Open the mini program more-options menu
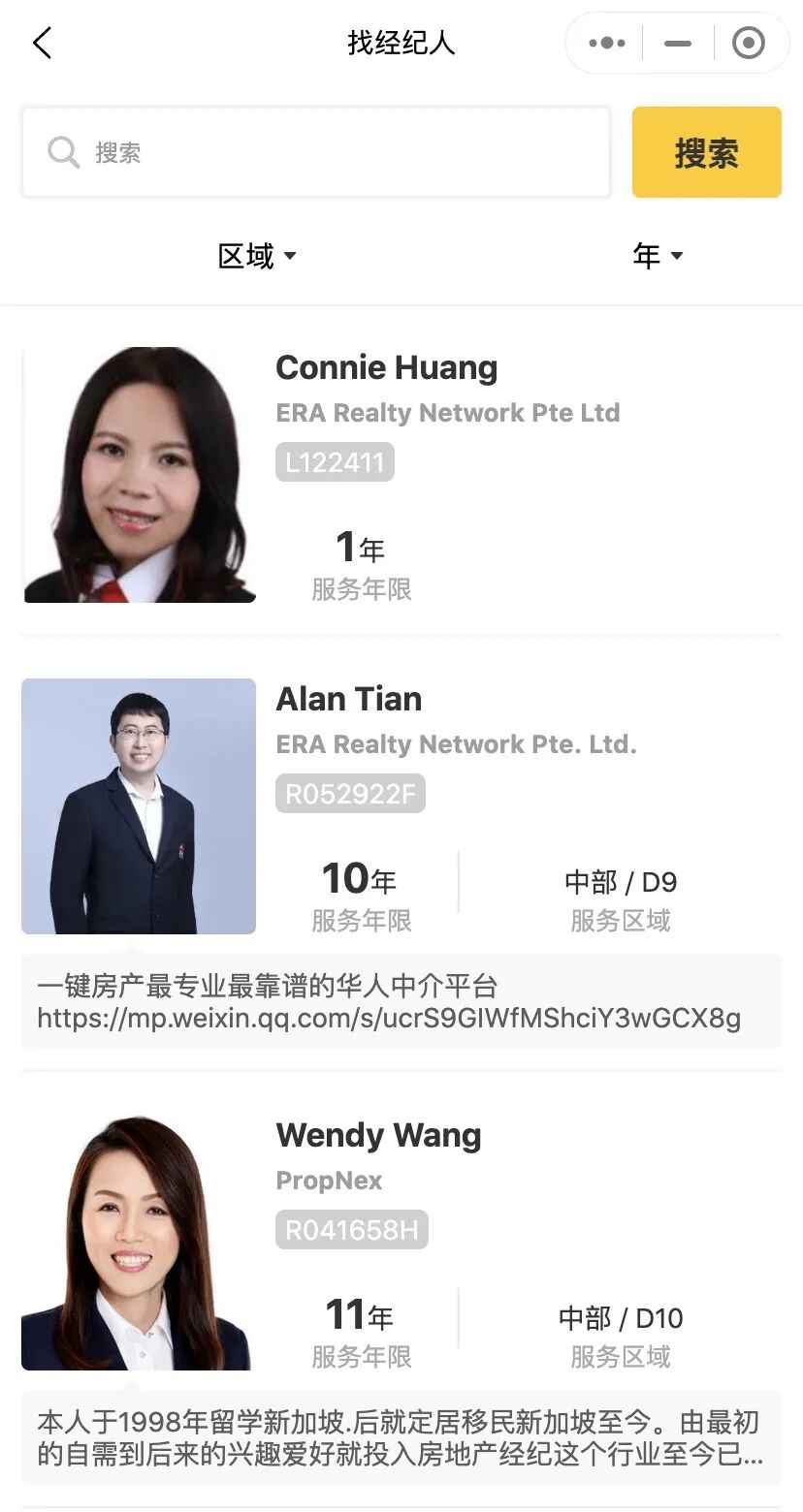Image resolution: width=803 pixels, height=1512 pixels. pyautogui.click(x=607, y=44)
